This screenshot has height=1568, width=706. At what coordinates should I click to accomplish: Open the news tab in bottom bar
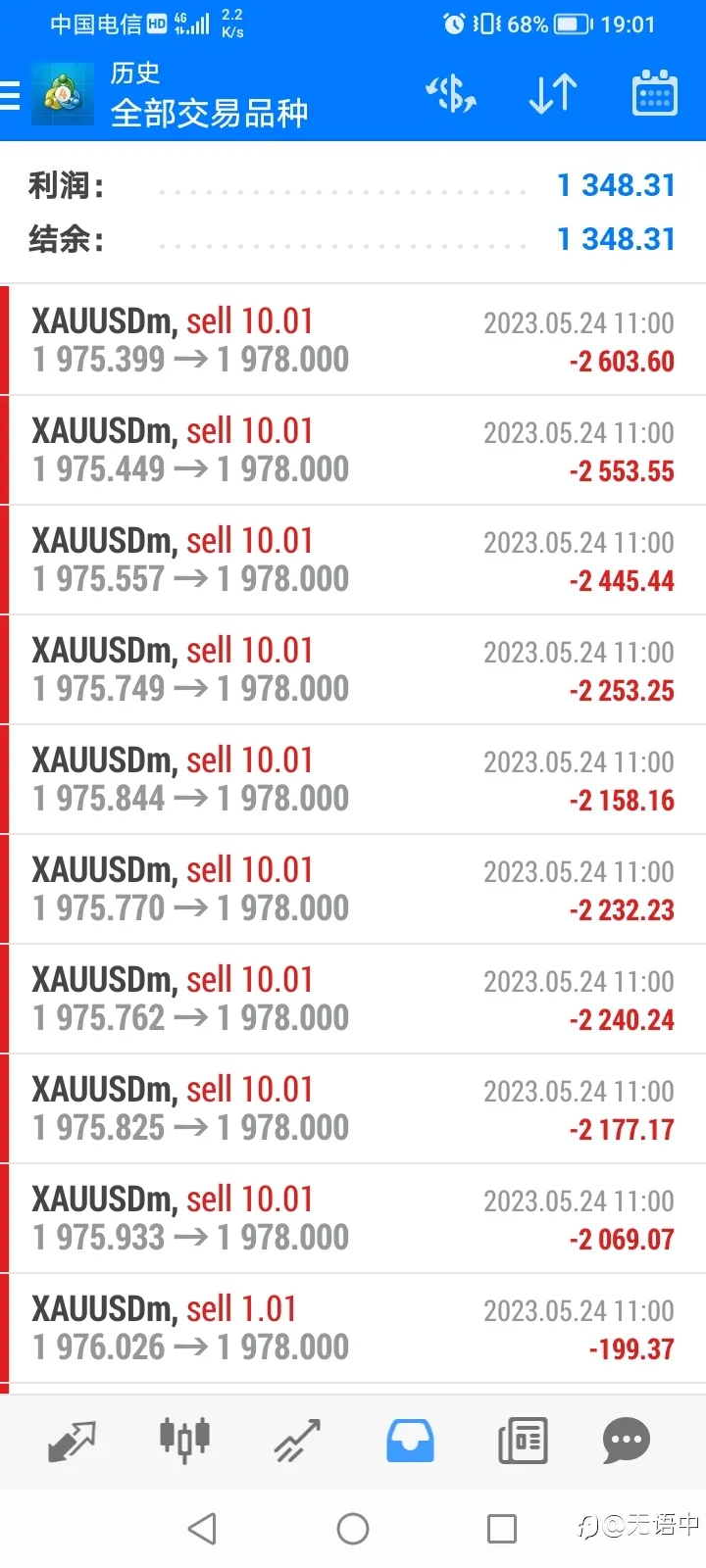click(523, 1441)
